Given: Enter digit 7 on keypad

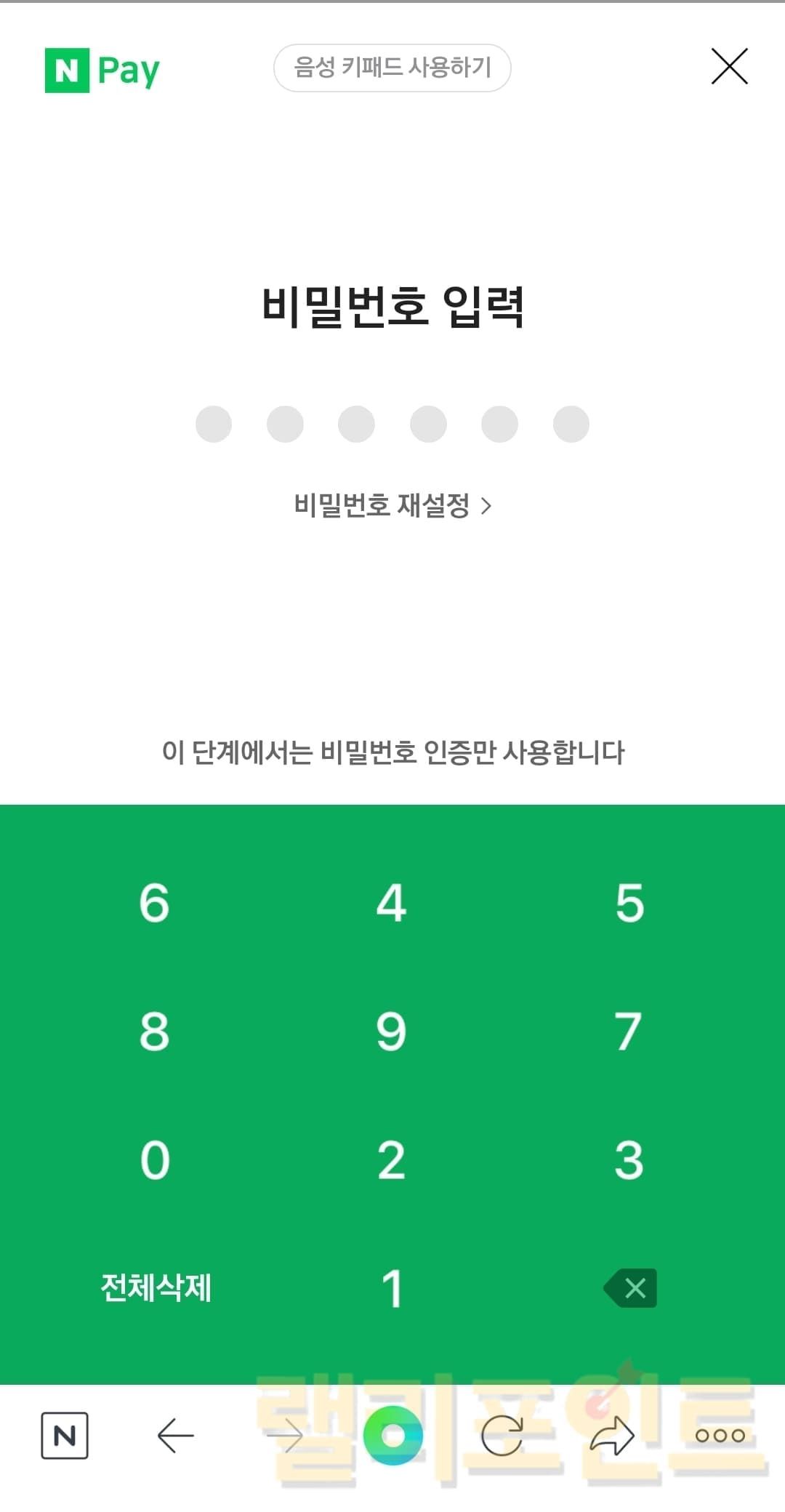Looking at the screenshot, I should [629, 1031].
